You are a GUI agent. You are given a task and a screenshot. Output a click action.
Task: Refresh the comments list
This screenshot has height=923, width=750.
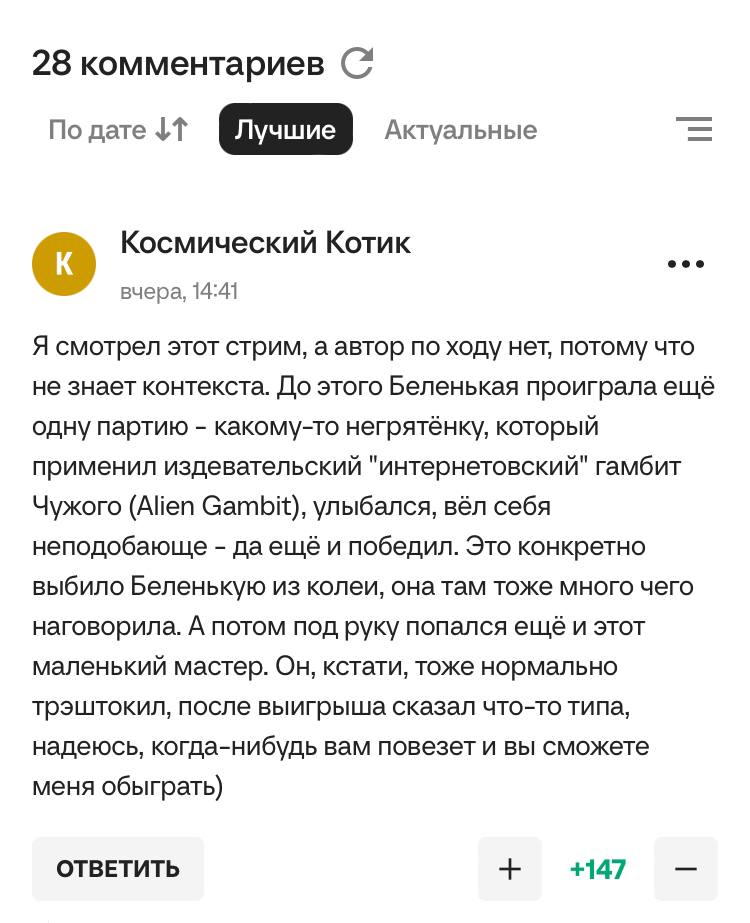(x=357, y=64)
